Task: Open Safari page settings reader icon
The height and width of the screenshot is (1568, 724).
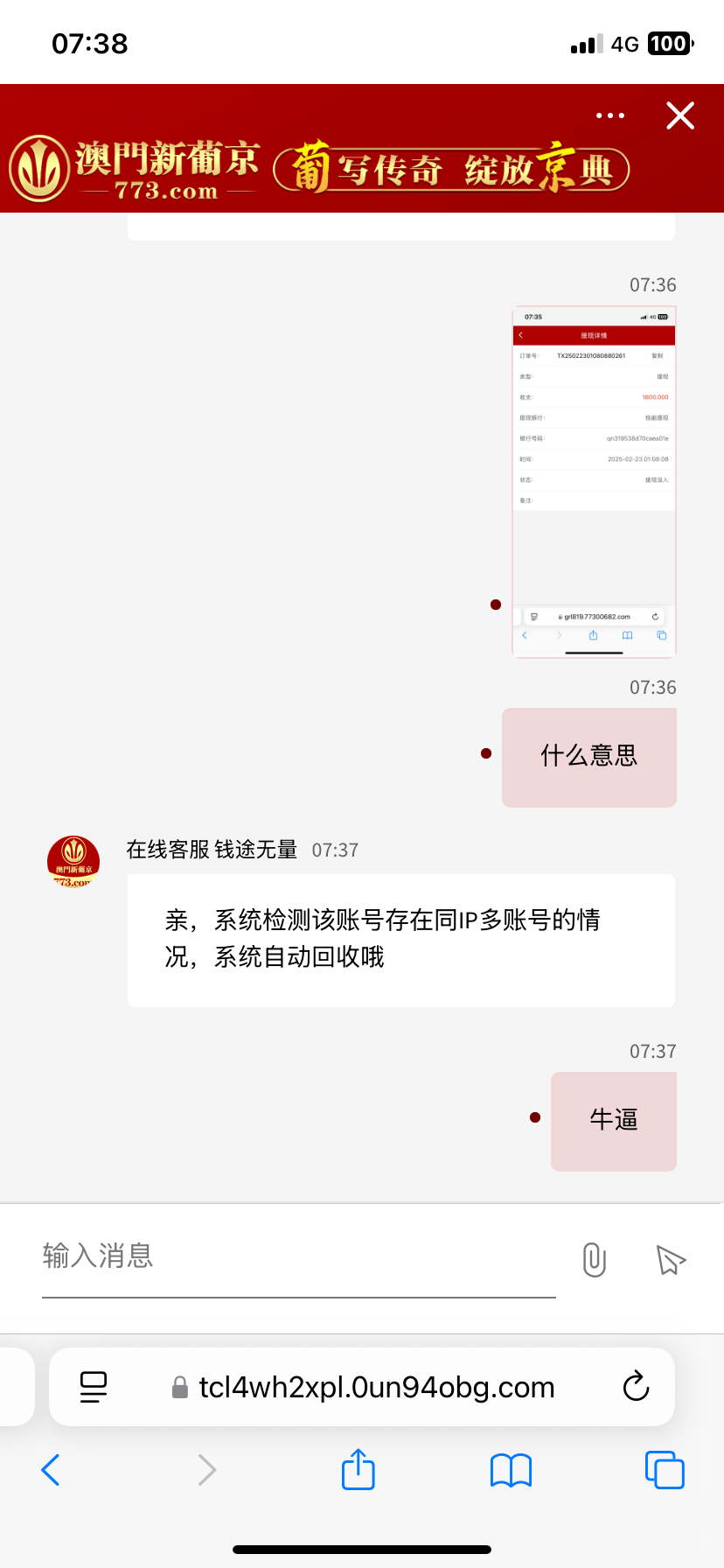Action: (94, 1387)
